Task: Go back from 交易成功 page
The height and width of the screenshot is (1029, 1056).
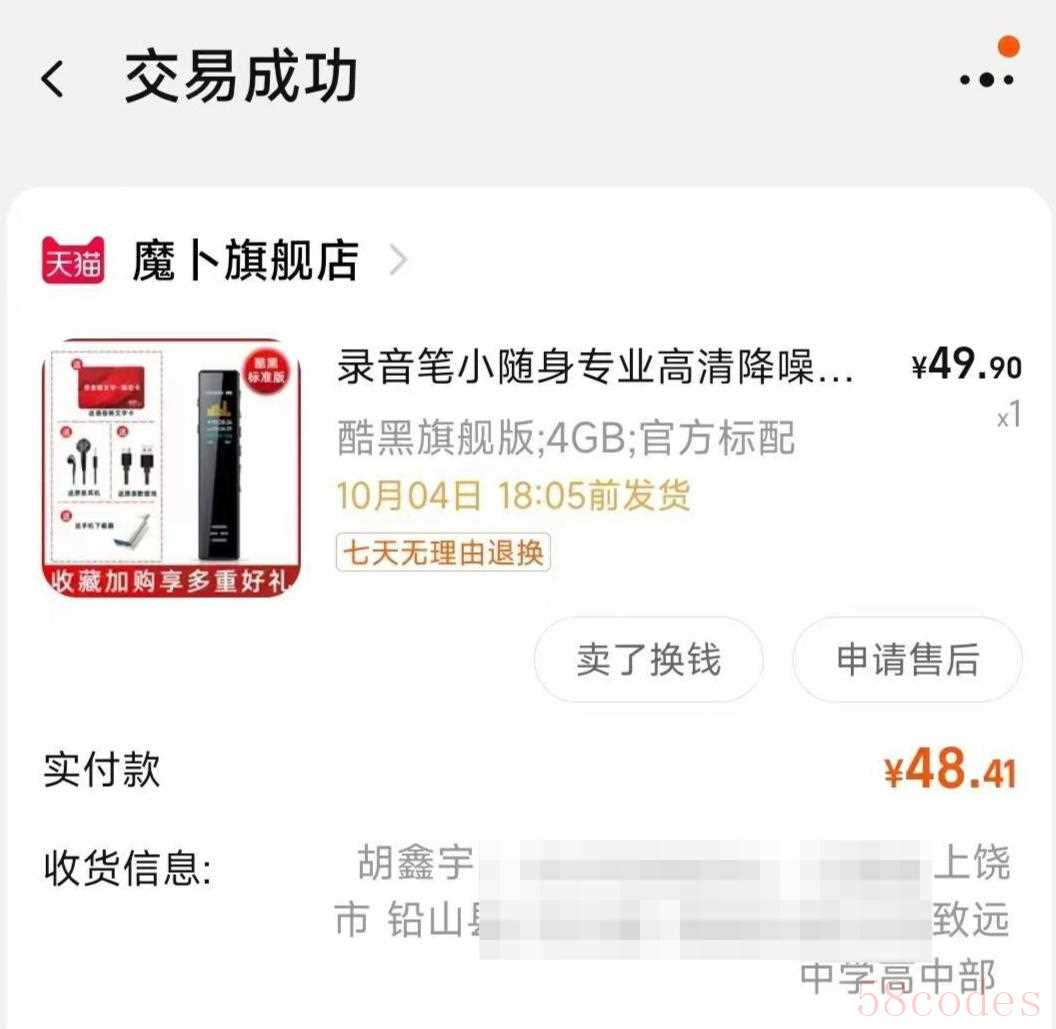Action: click(x=53, y=78)
